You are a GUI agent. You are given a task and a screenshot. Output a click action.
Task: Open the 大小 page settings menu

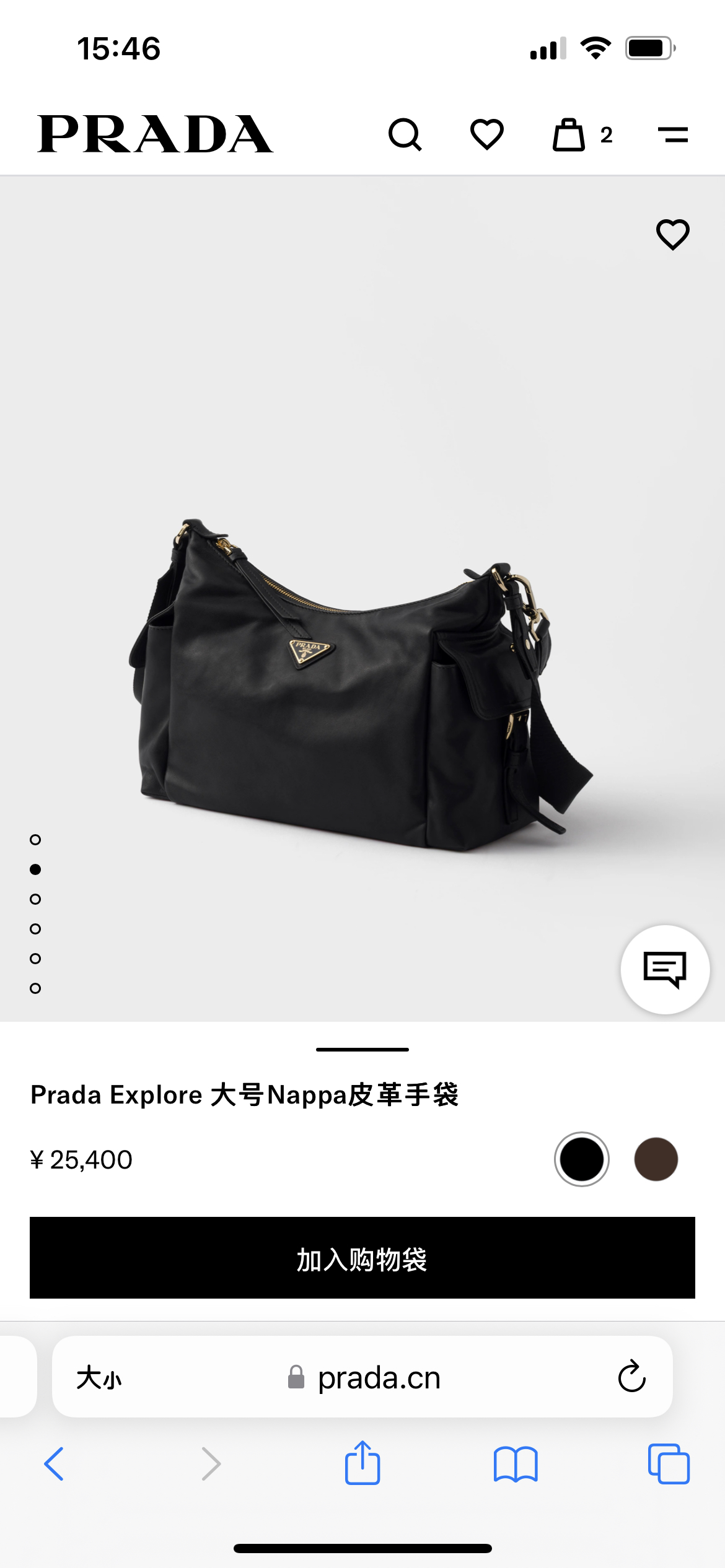coord(99,1378)
